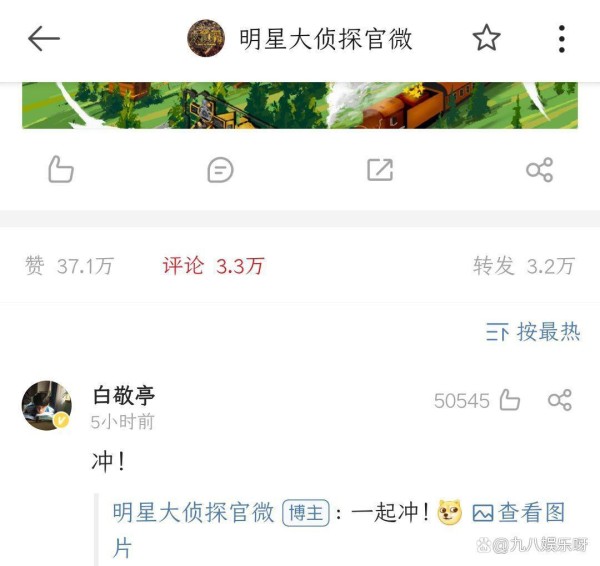This screenshot has height=566, width=600.
Task: Tap 明星大侦探官微 name in the reply
Action: (193, 513)
